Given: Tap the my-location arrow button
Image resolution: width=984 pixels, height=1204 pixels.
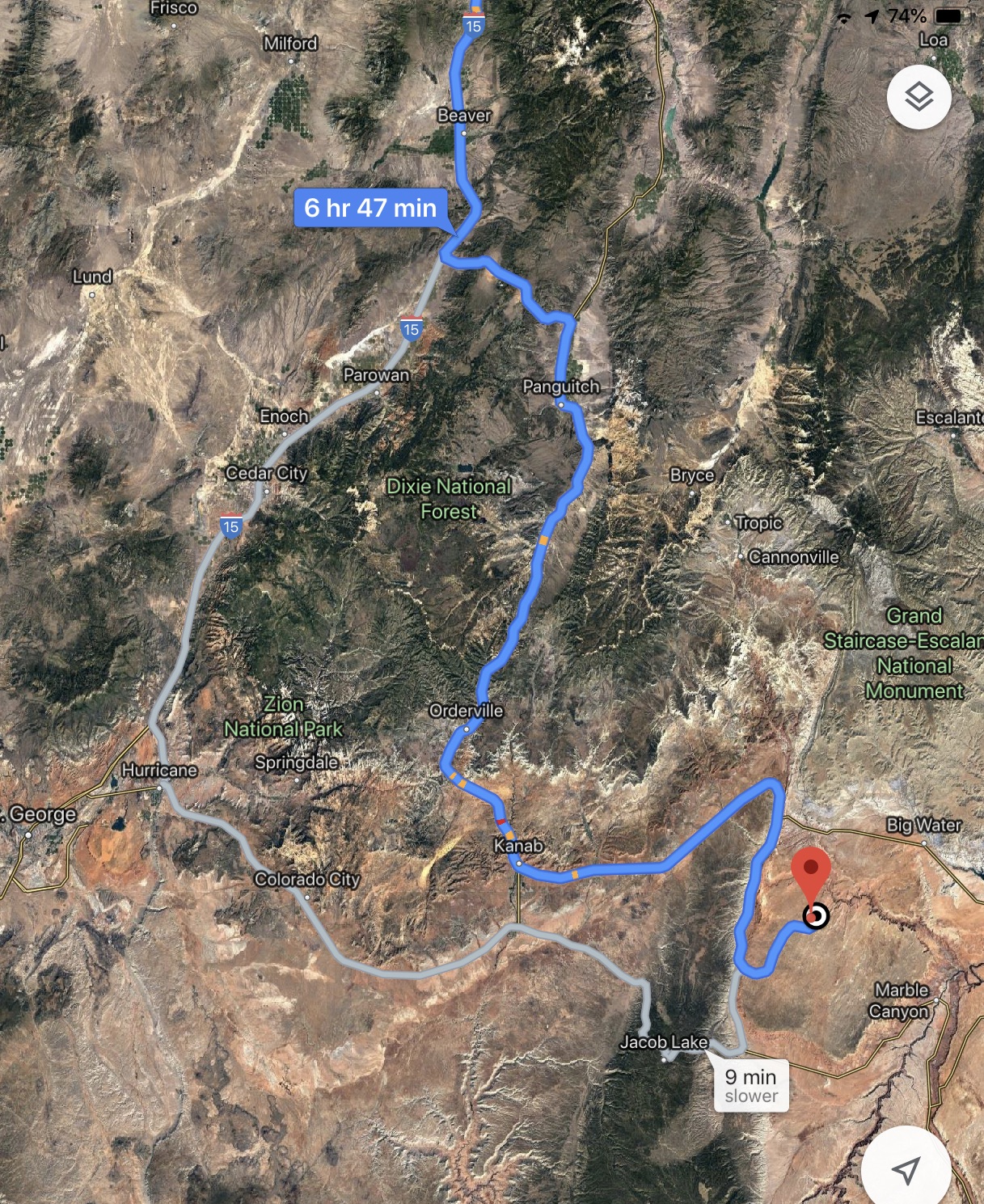Looking at the screenshot, I should pos(906,1168).
